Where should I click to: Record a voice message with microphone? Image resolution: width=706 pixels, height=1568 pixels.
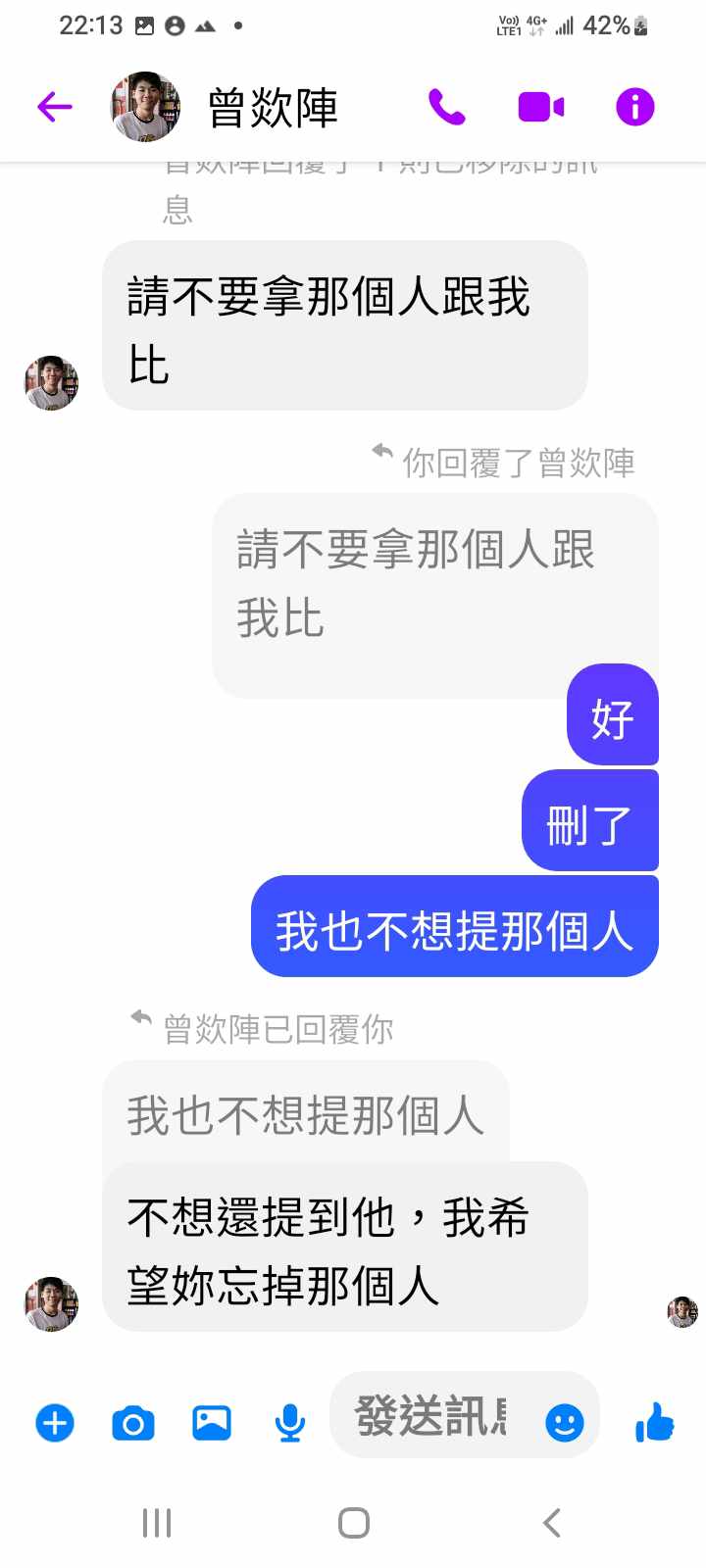coord(289,1422)
